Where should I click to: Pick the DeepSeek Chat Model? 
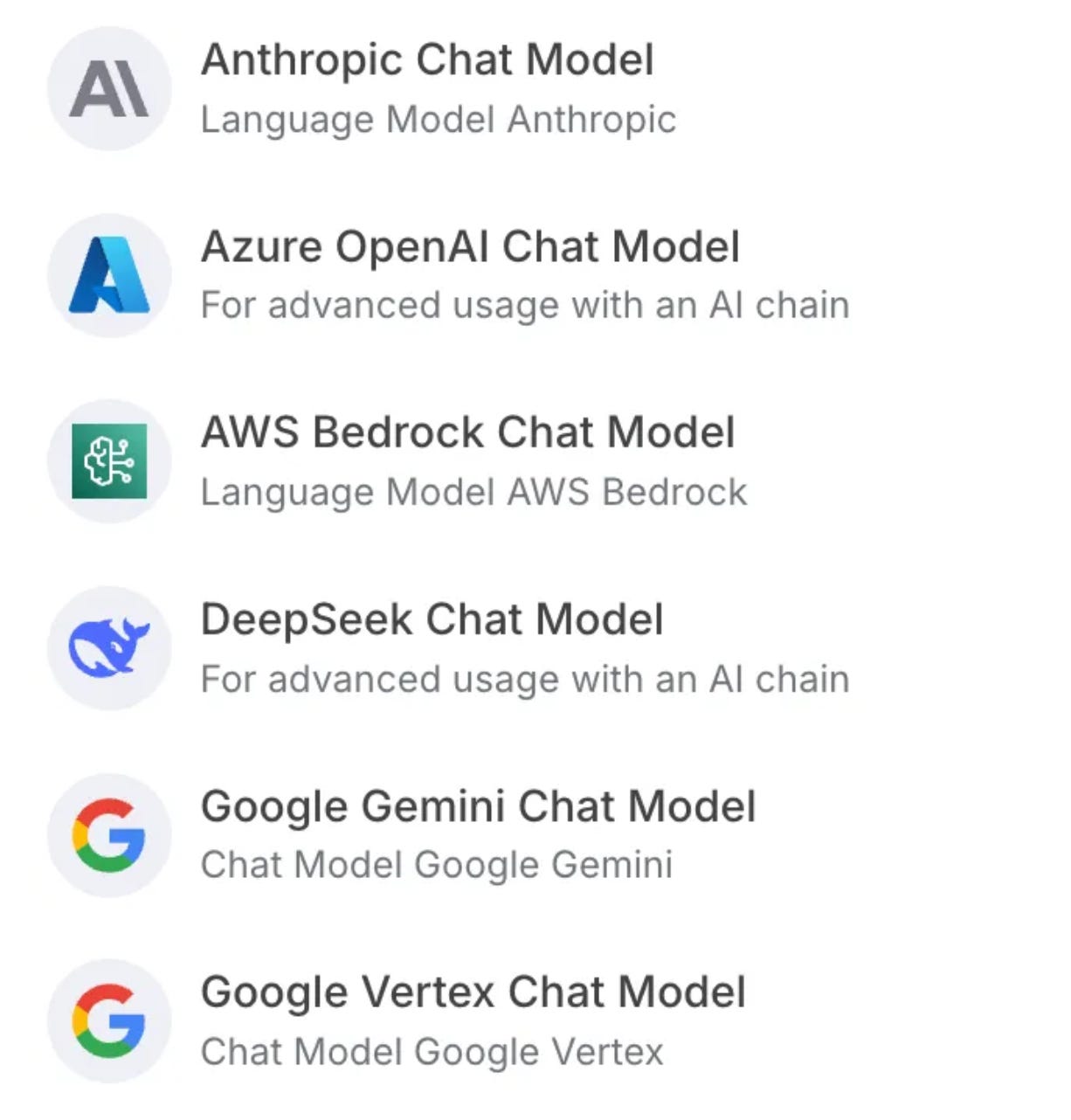pos(432,620)
